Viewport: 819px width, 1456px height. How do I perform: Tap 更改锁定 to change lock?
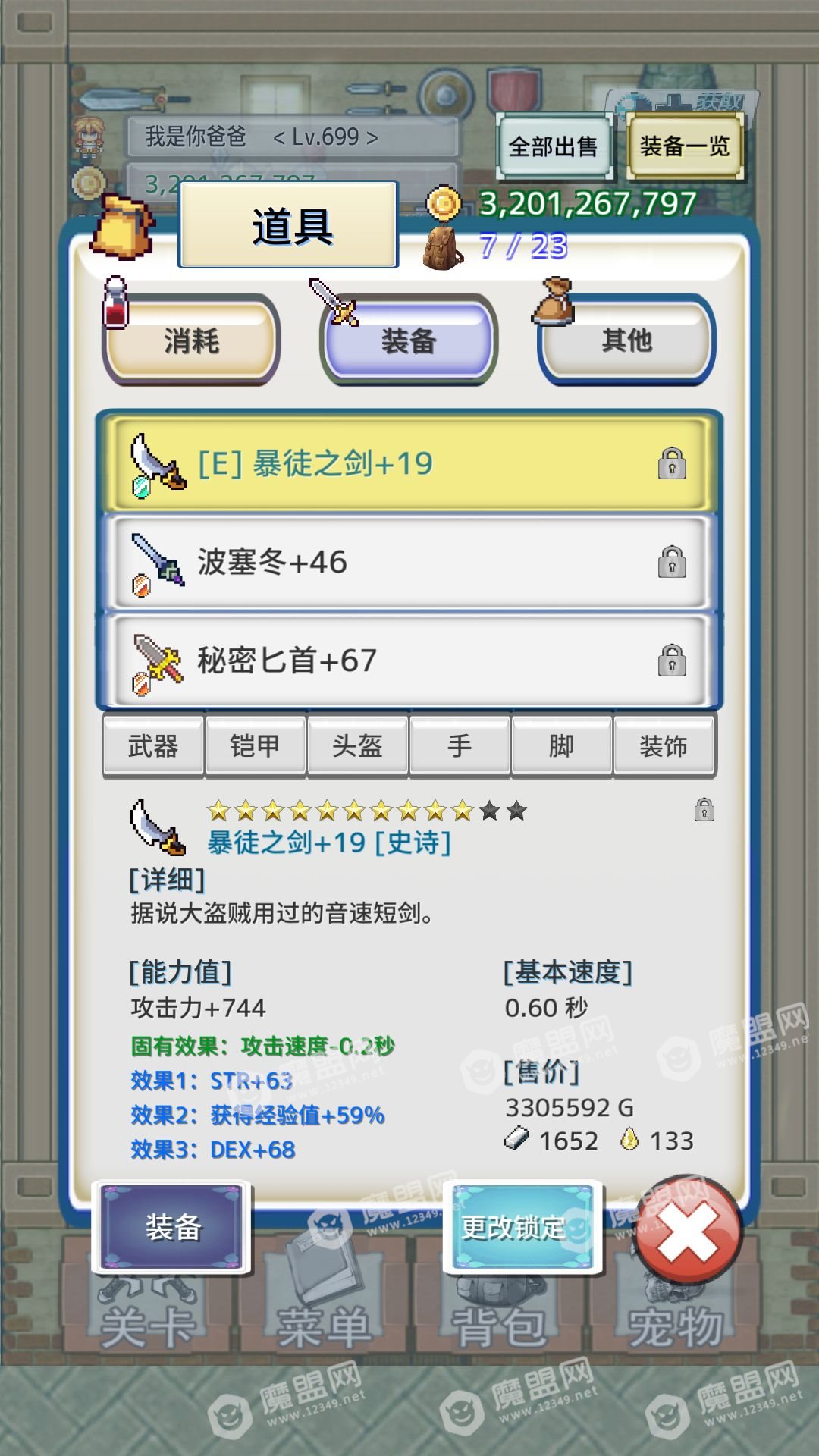click(x=522, y=1227)
